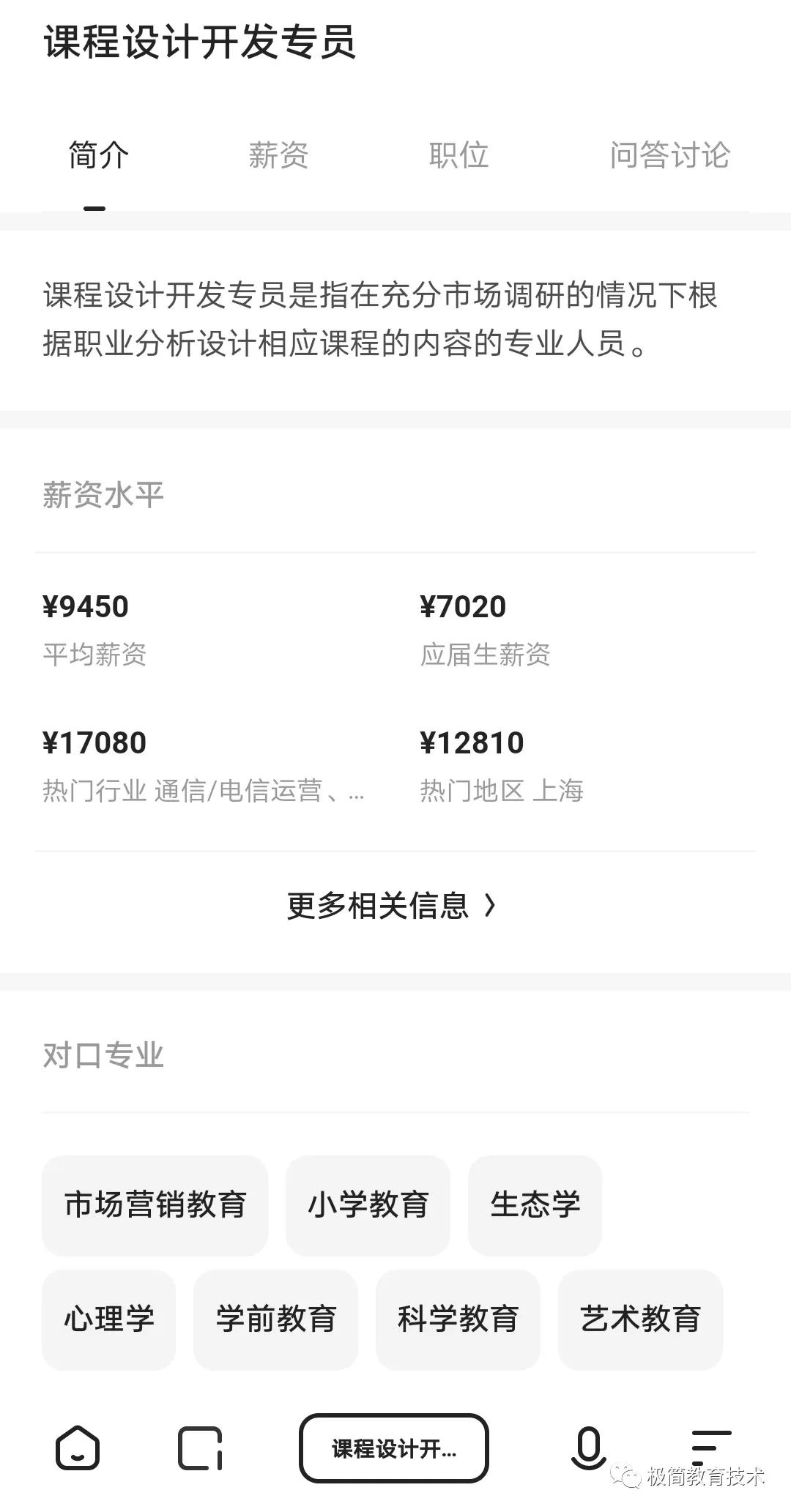
Task: Switch to the 薪资 tab
Action: [x=278, y=155]
